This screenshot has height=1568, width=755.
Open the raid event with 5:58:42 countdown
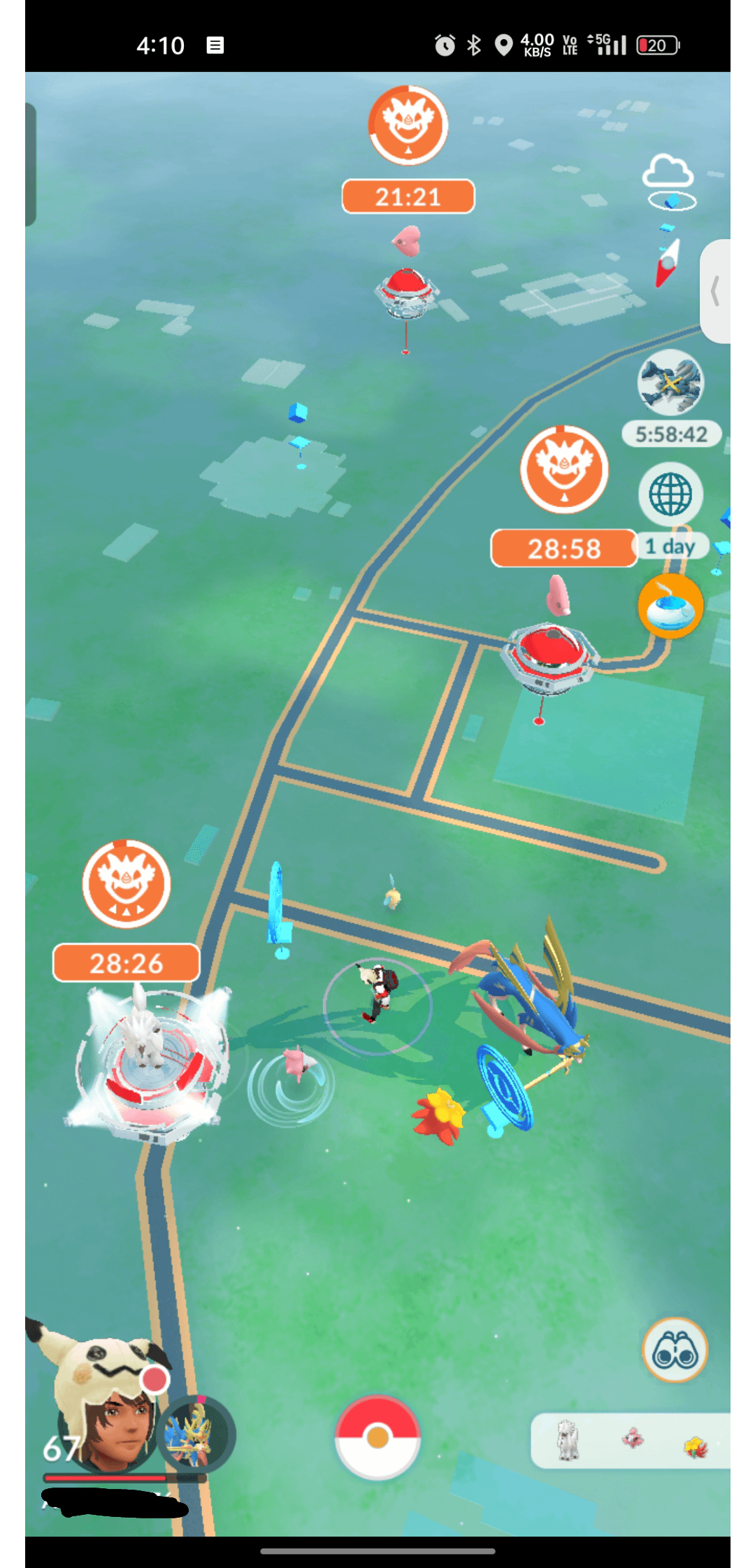670,383
